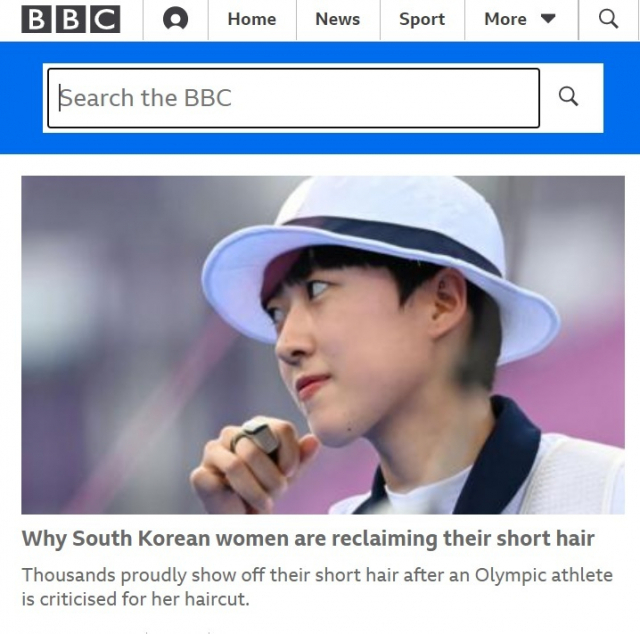Open the headline about reclaiming short hair
Viewport: 640px width, 634px height.
(x=308, y=539)
